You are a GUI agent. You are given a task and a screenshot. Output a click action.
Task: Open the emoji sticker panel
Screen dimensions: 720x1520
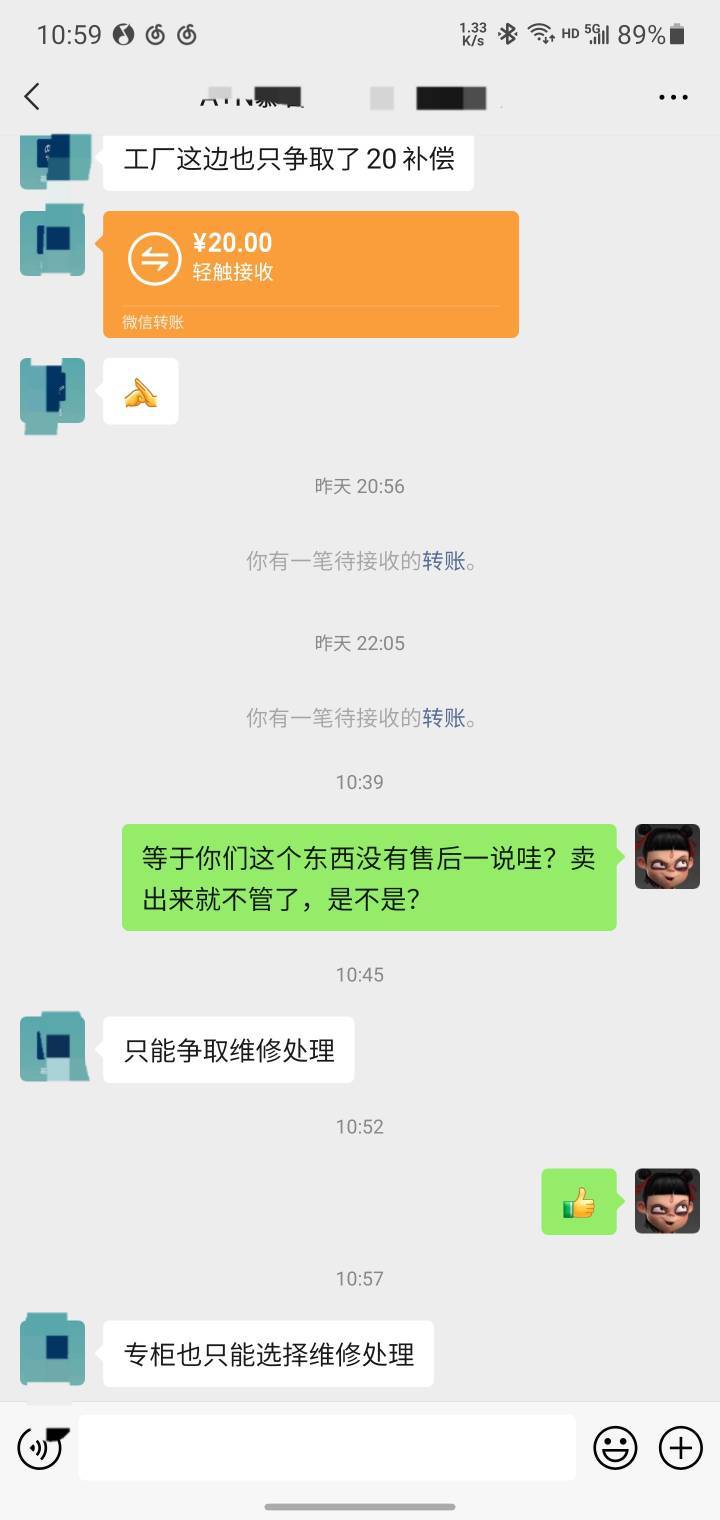coord(615,1447)
